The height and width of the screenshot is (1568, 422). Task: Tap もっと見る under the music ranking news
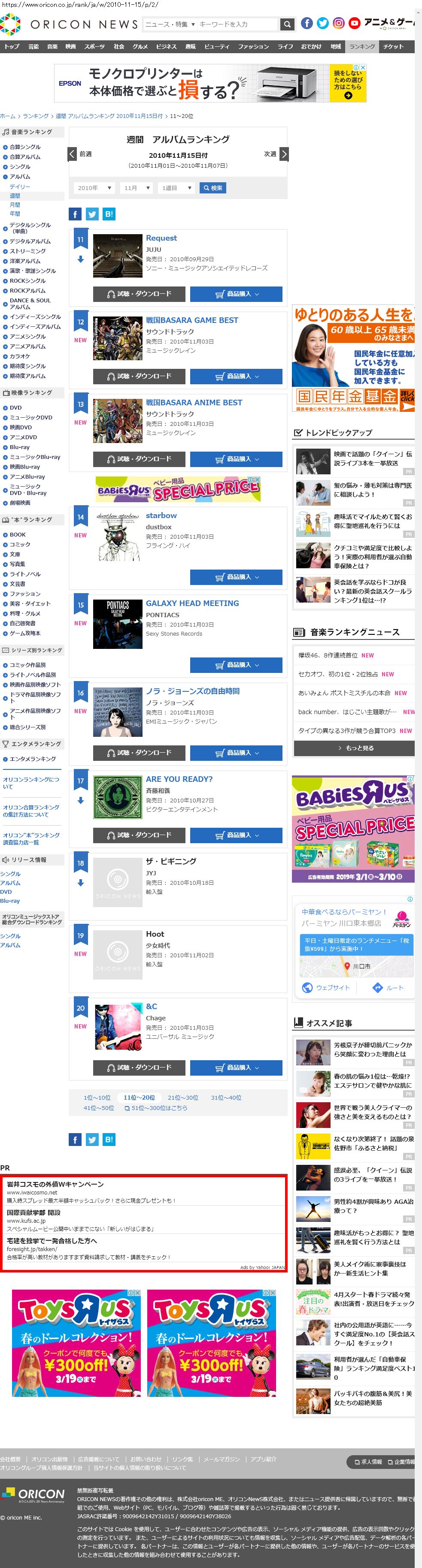coord(354,748)
